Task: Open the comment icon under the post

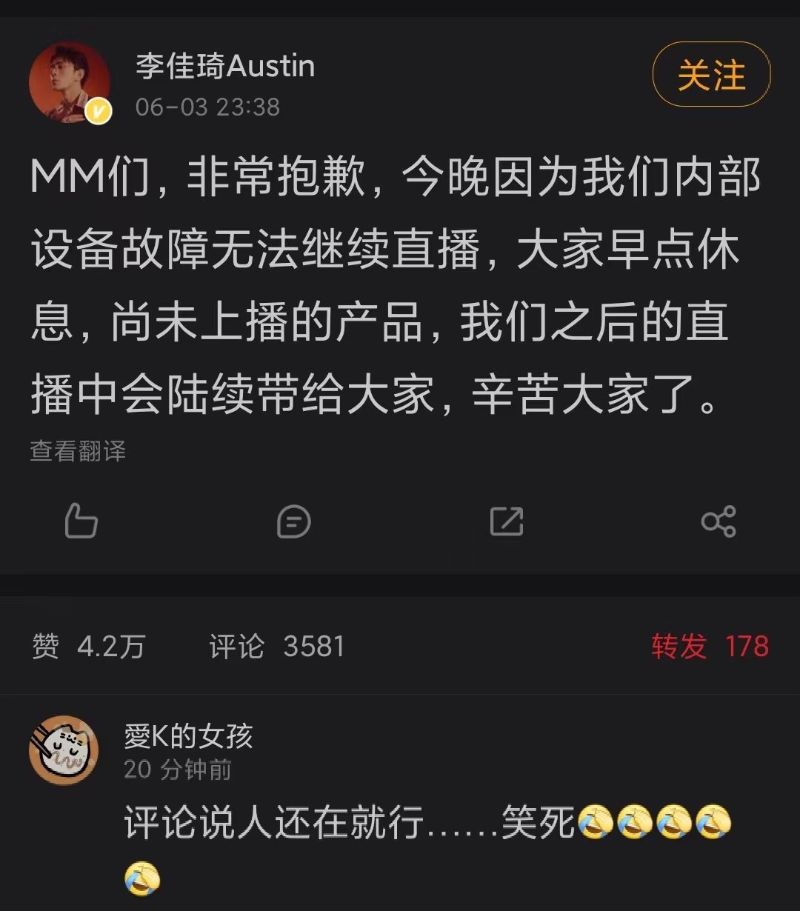Action: coord(293,521)
